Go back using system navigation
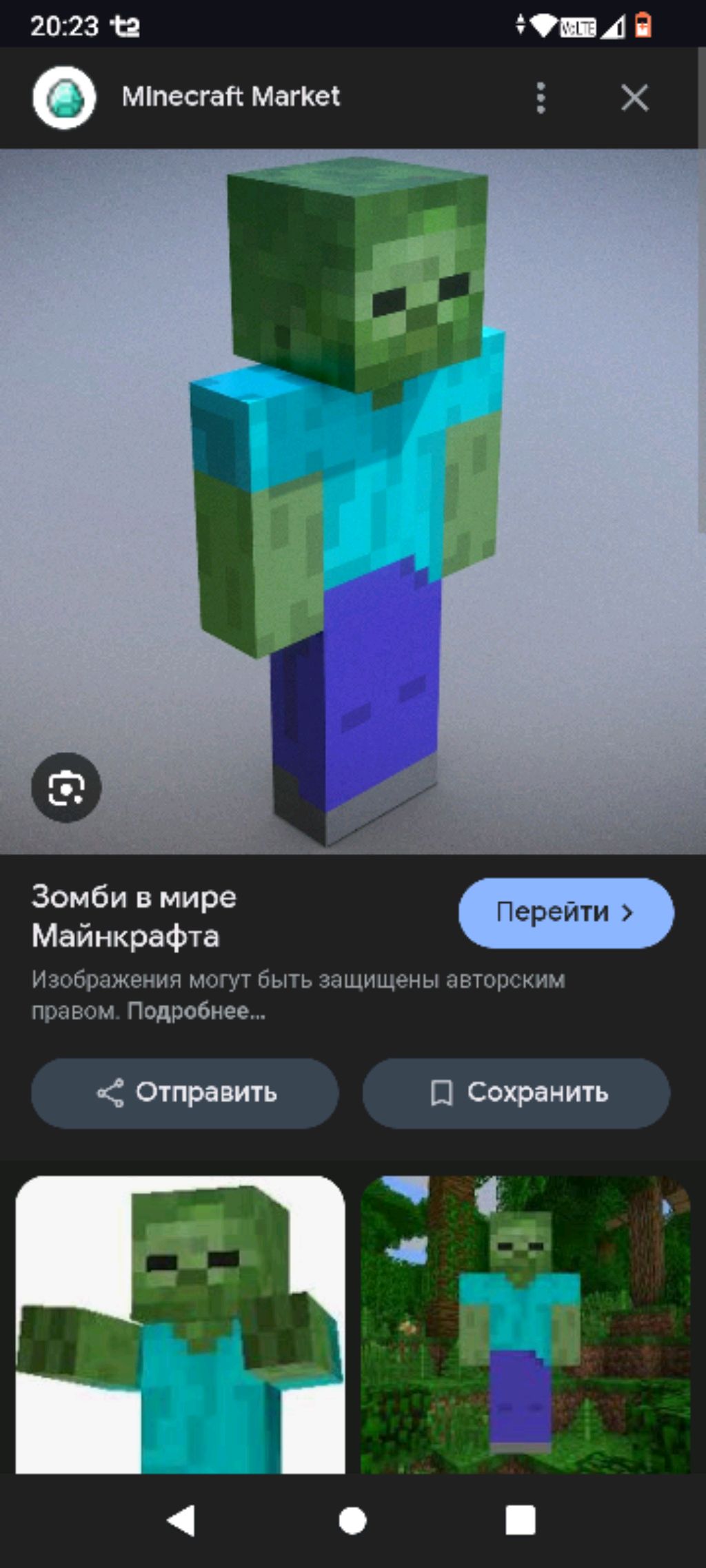The image size is (706, 1568). [x=181, y=1520]
